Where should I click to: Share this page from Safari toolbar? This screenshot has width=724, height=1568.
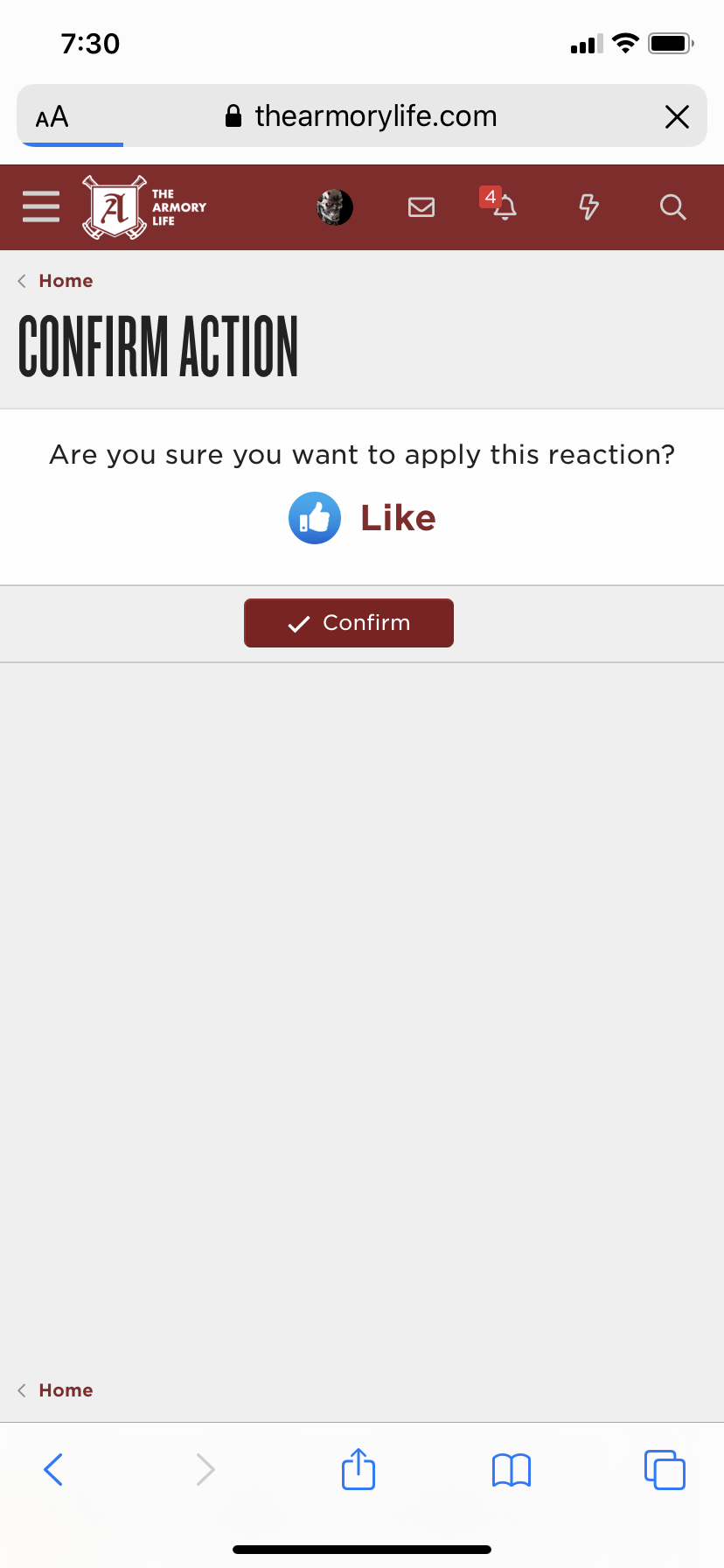(359, 1469)
